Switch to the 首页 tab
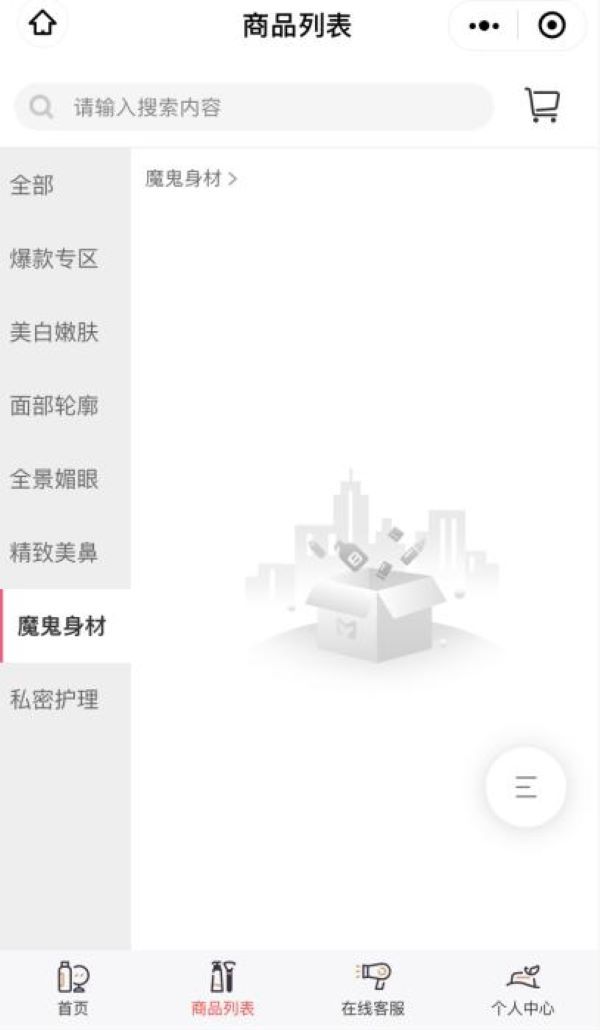600x1030 pixels. click(x=73, y=988)
